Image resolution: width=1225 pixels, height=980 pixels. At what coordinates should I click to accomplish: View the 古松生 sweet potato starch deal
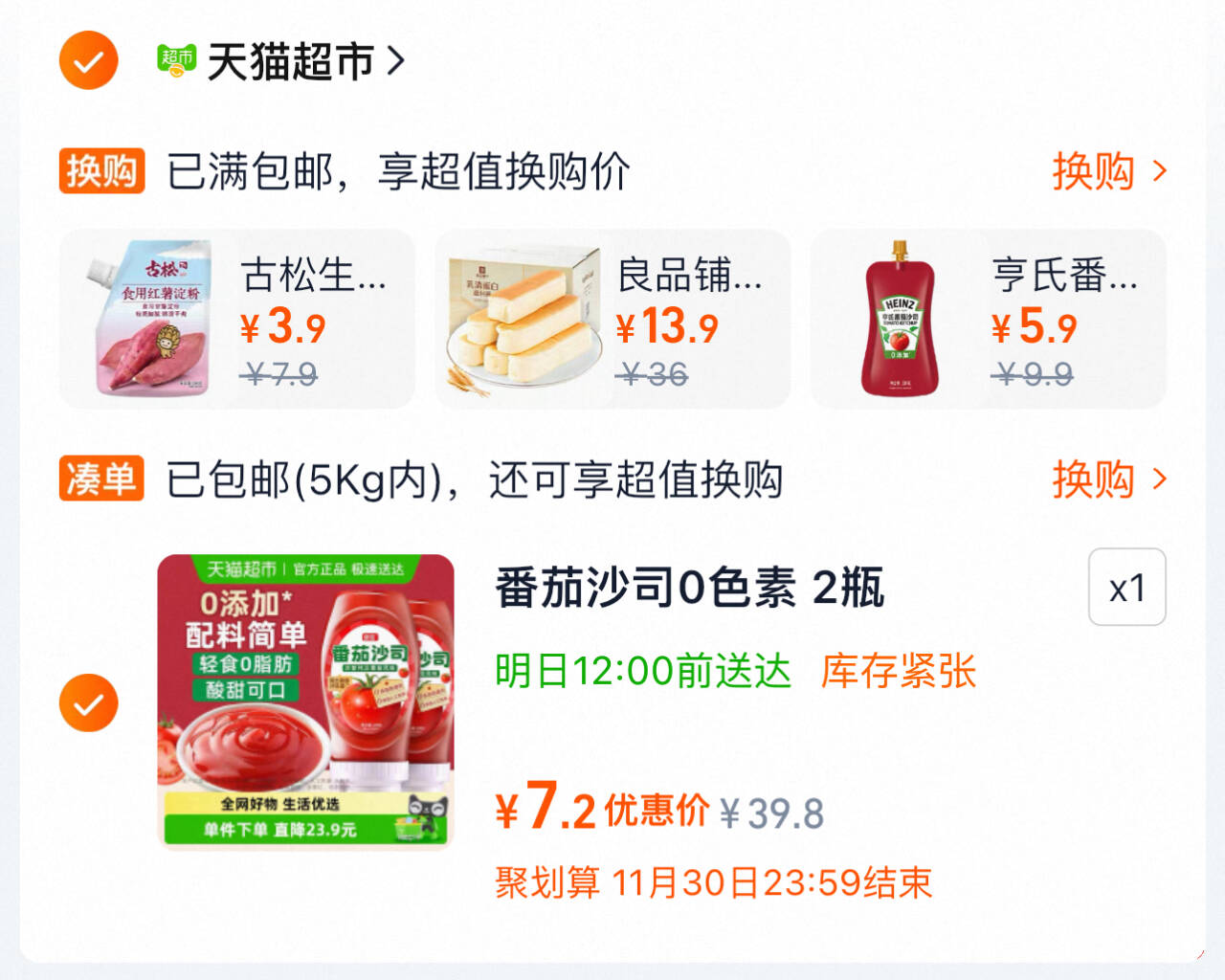point(237,319)
